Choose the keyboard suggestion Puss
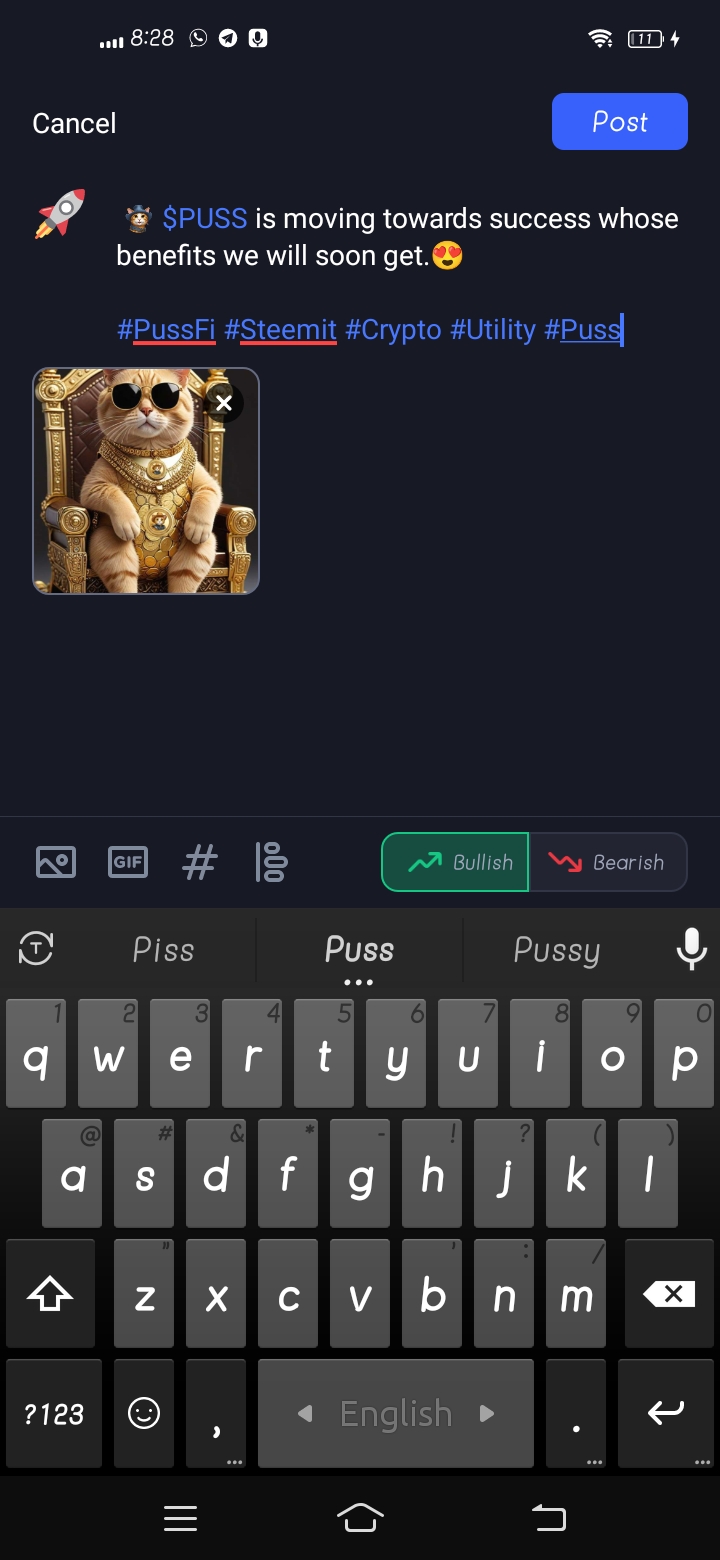 [x=359, y=950]
